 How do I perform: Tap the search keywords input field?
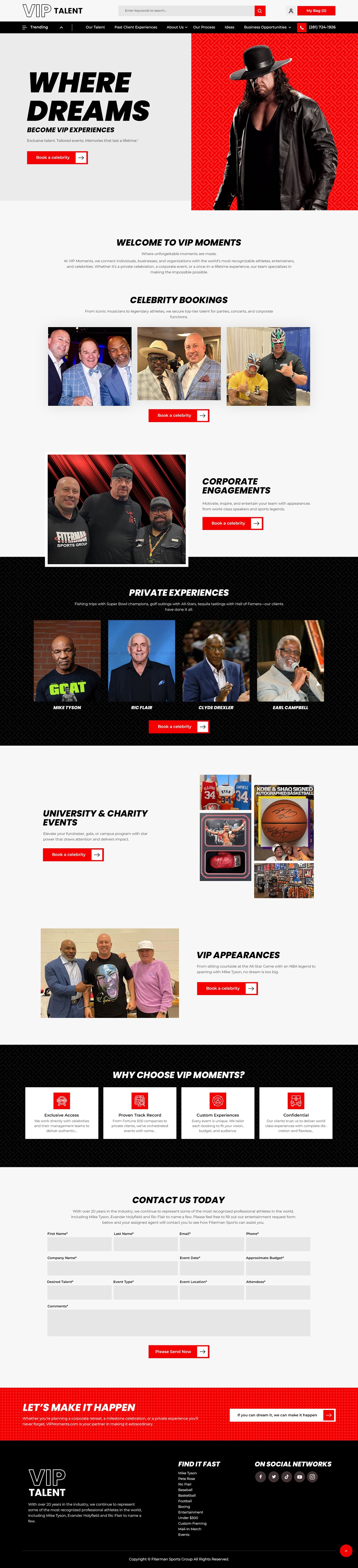tap(186, 10)
